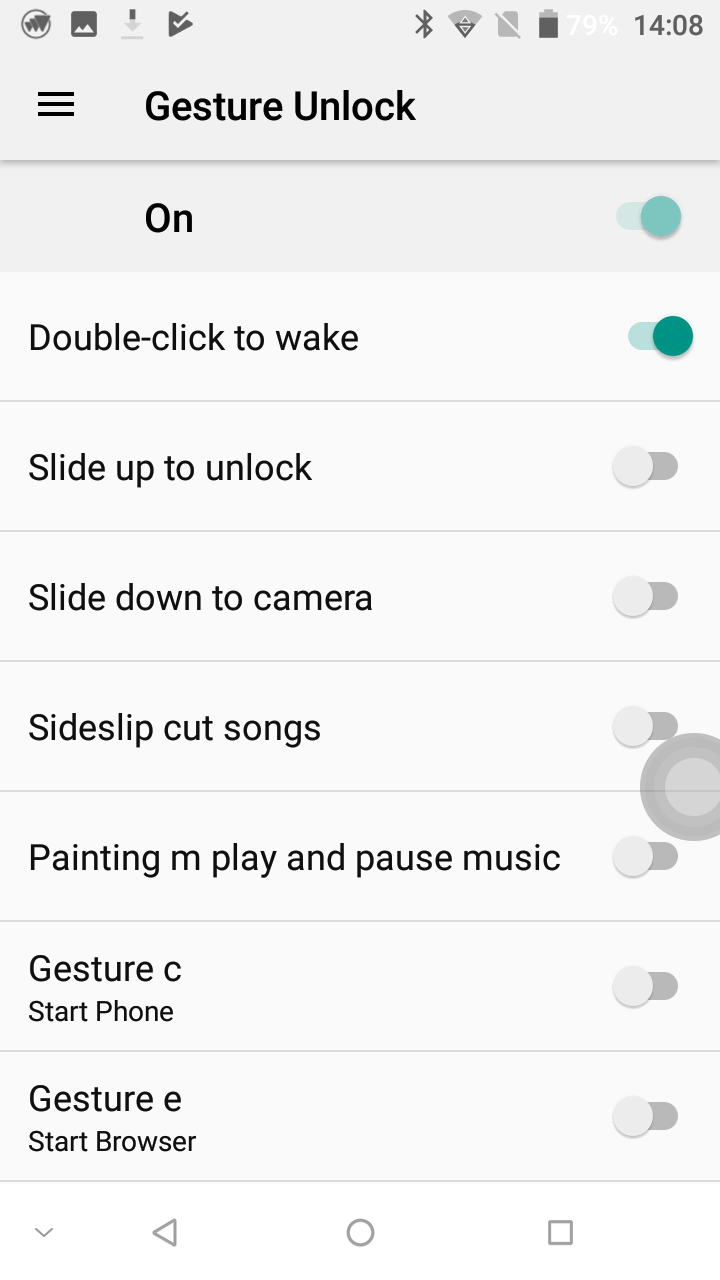Image resolution: width=720 pixels, height=1280 pixels.
Task: Enable Sideslip cut songs
Action: 646,727
